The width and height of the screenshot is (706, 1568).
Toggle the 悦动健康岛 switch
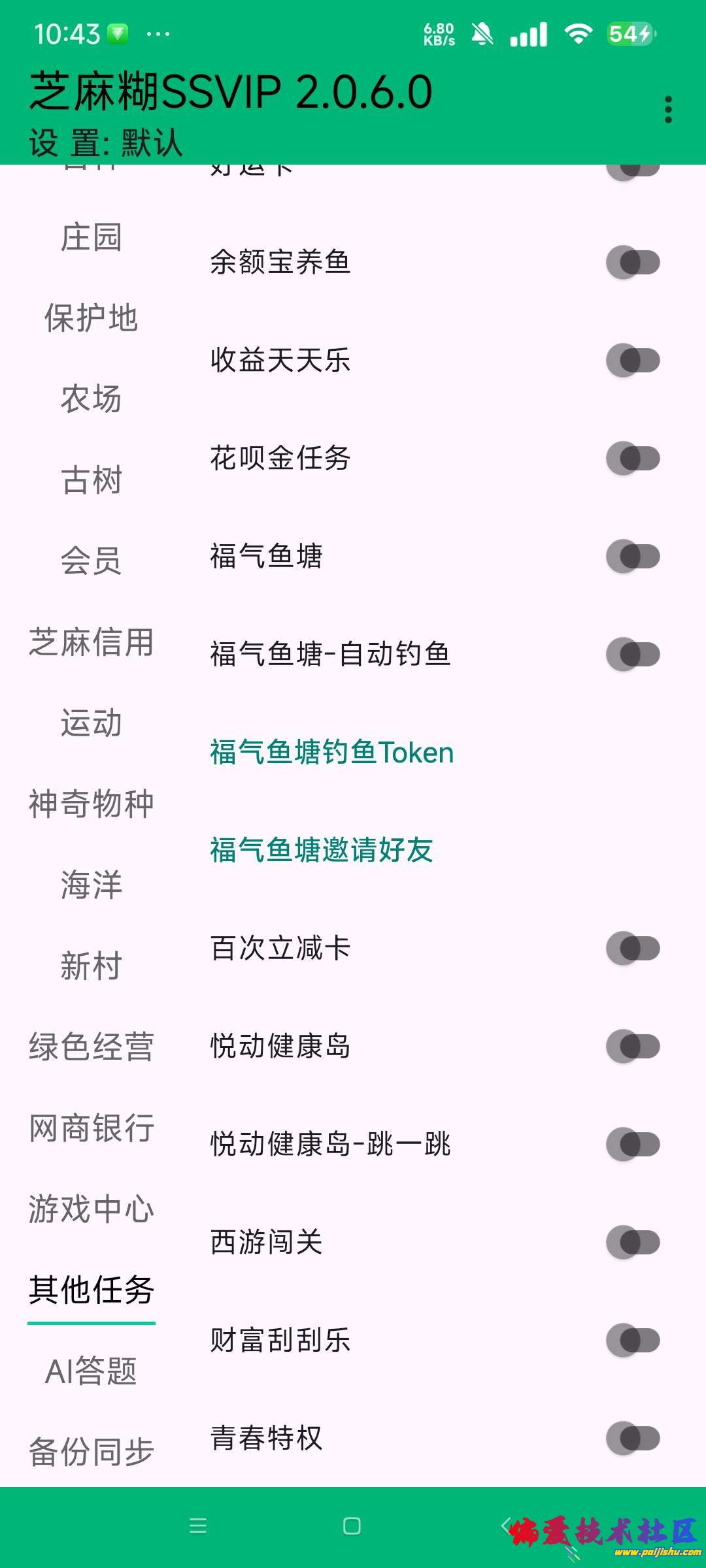(x=634, y=1048)
